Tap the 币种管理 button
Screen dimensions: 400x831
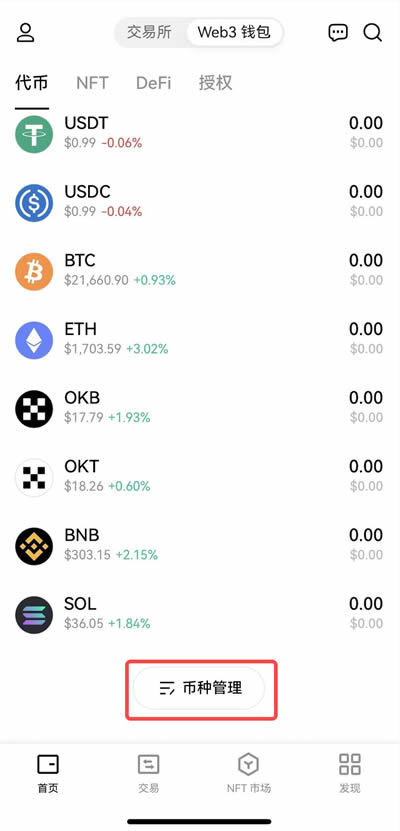pyautogui.click(x=199, y=688)
